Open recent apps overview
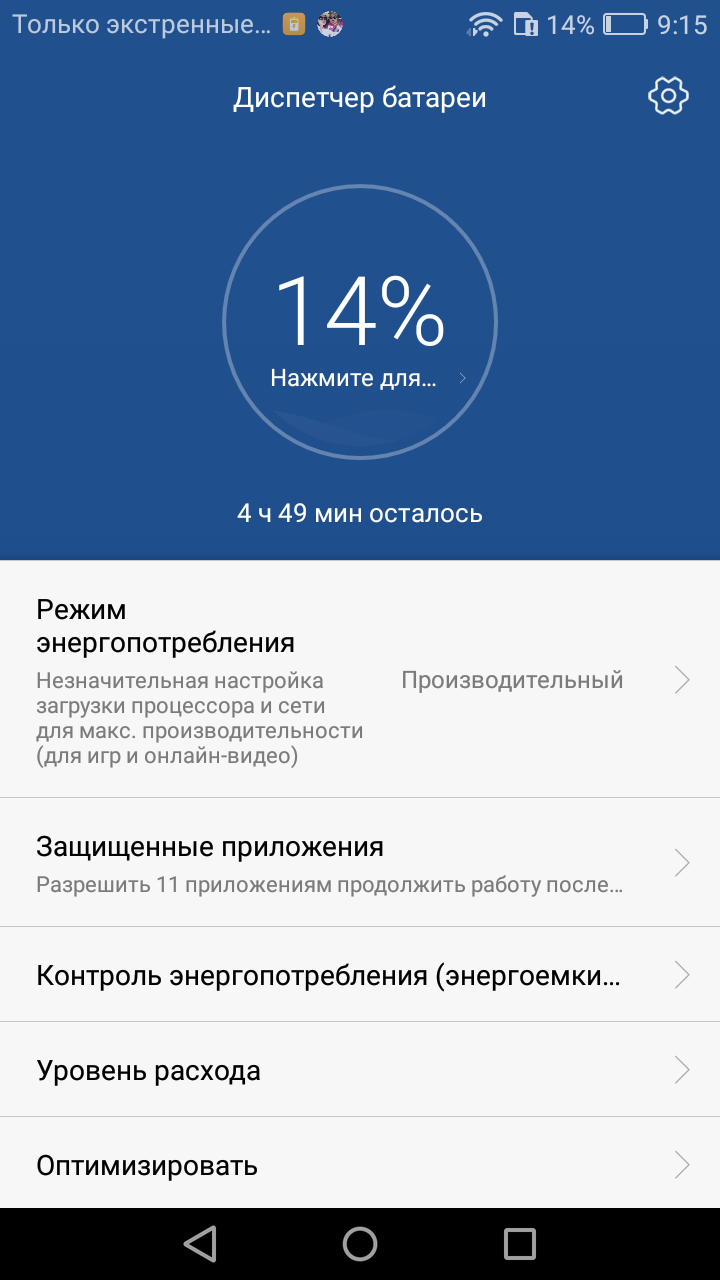Image resolution: width=720 pixels, height=1280 pixels. (x=520, y=1243)
